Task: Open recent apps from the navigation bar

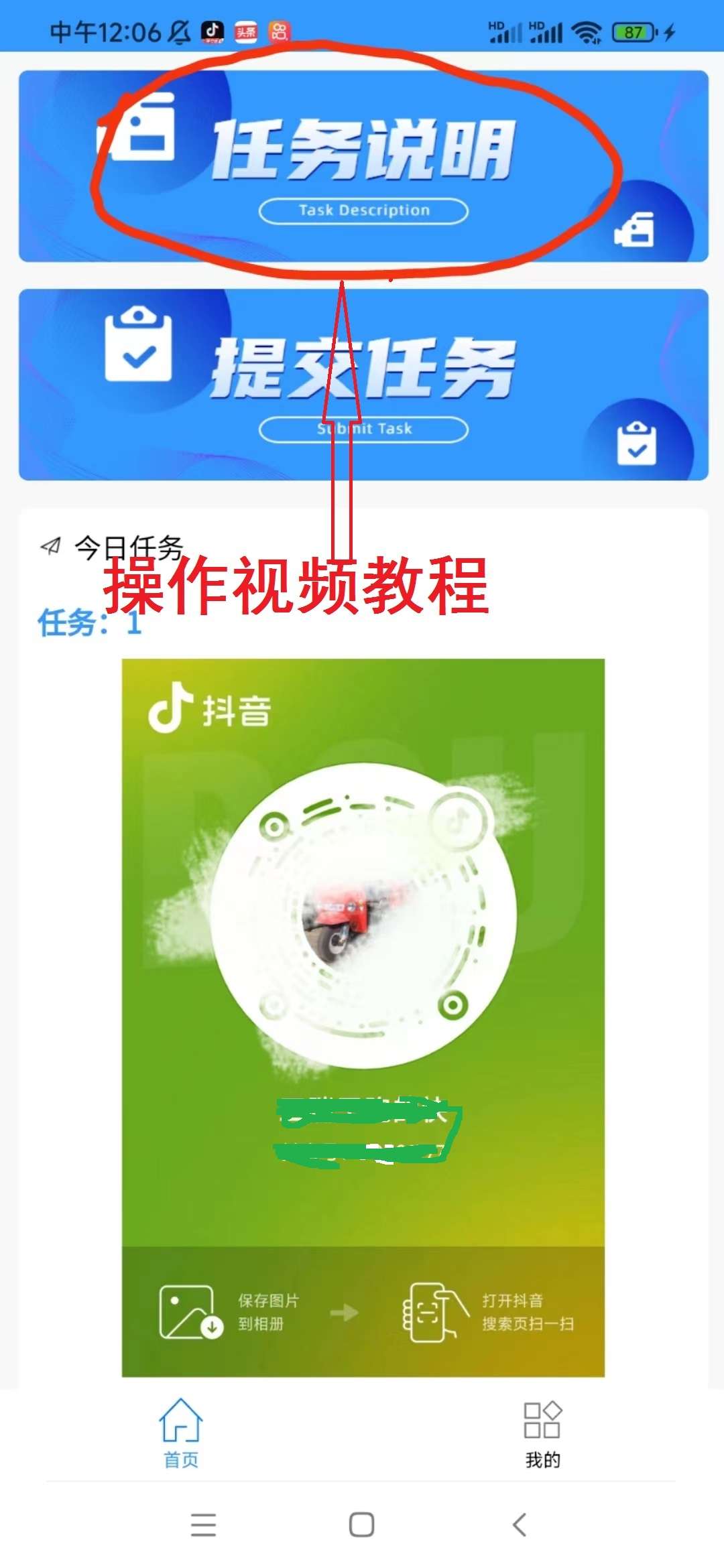Action: (203, 1524)
